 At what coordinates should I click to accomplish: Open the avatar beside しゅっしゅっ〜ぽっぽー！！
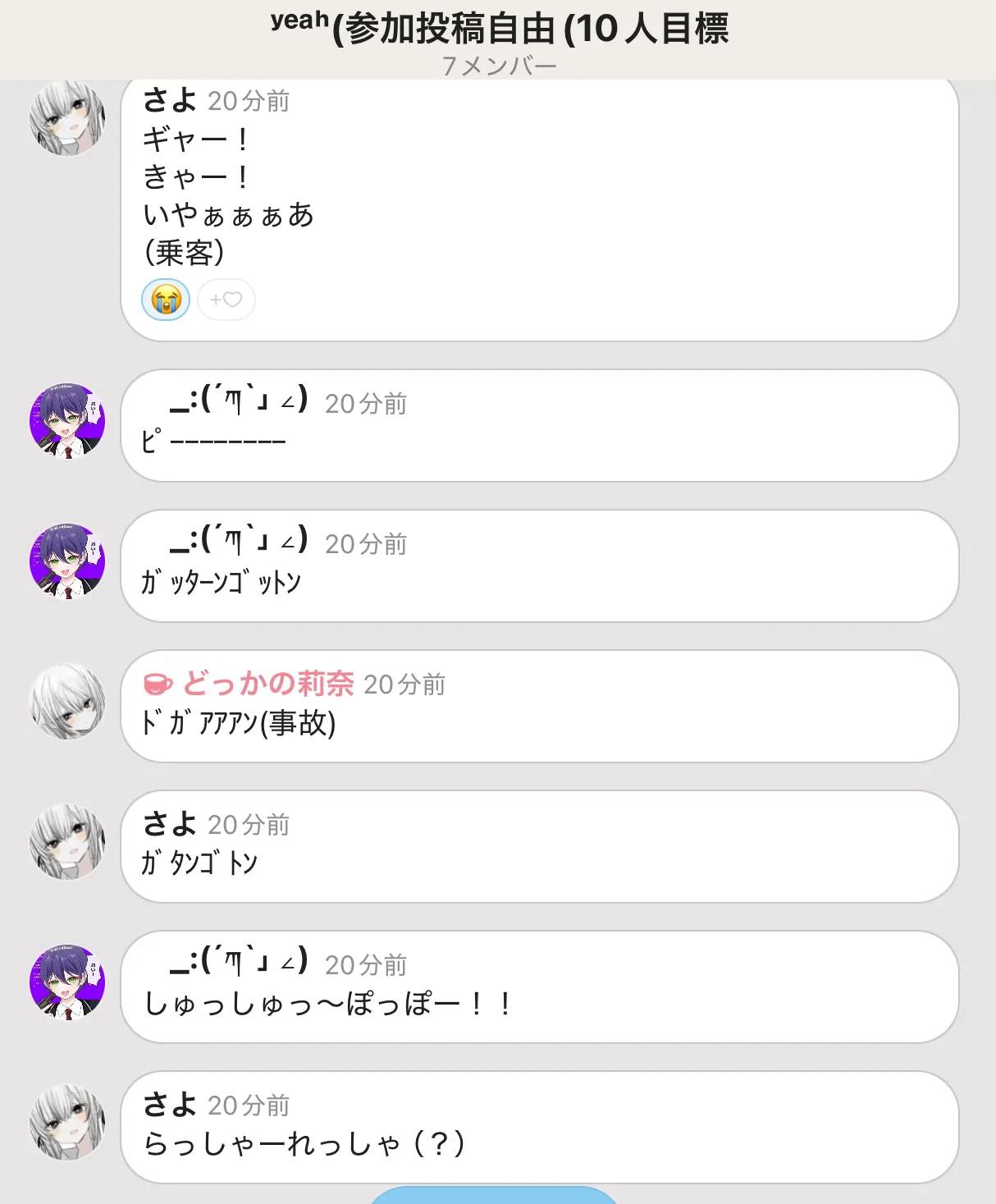coord(67,982)
